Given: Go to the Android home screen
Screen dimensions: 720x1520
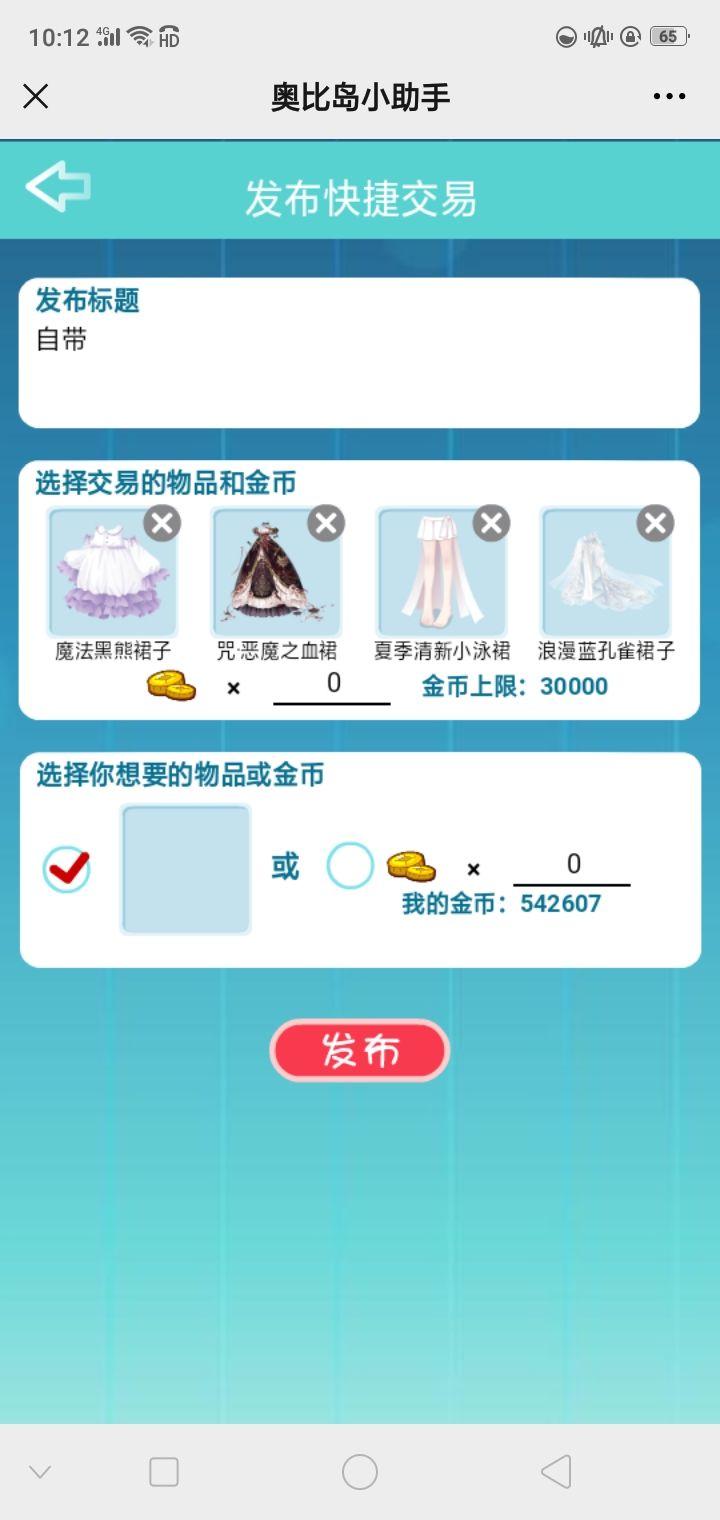Looking at the screenshot, I should tap(360, 1472).
